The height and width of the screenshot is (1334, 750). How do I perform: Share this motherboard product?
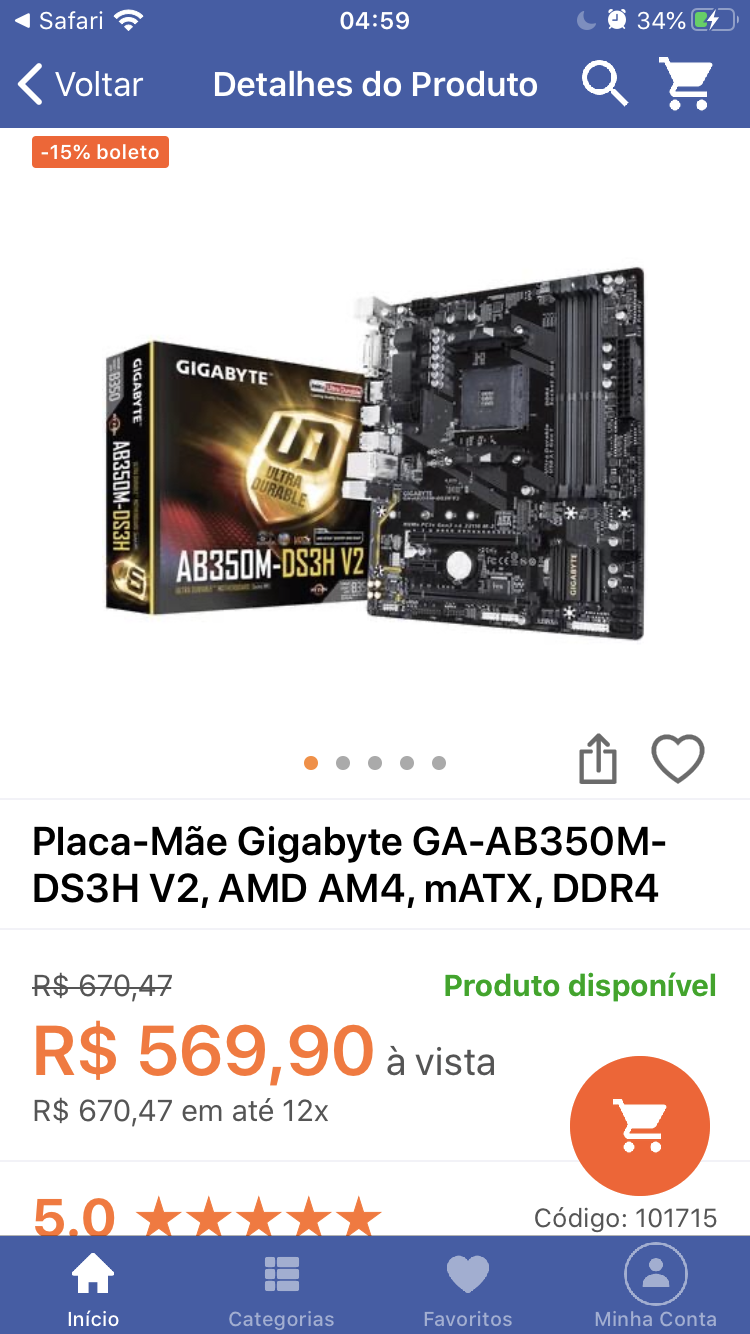pos(598,760)
